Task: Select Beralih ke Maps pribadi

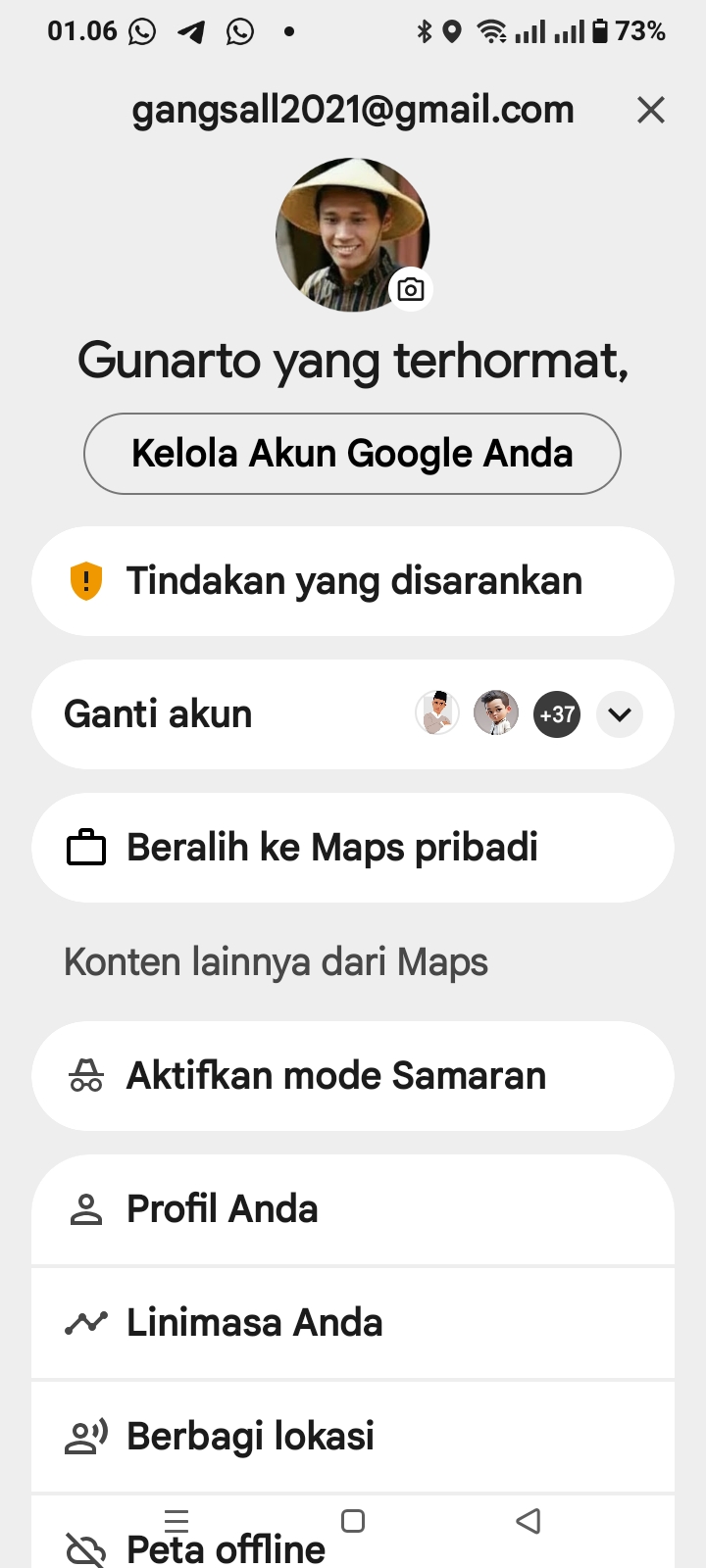Action: click(x=352, y=848)
